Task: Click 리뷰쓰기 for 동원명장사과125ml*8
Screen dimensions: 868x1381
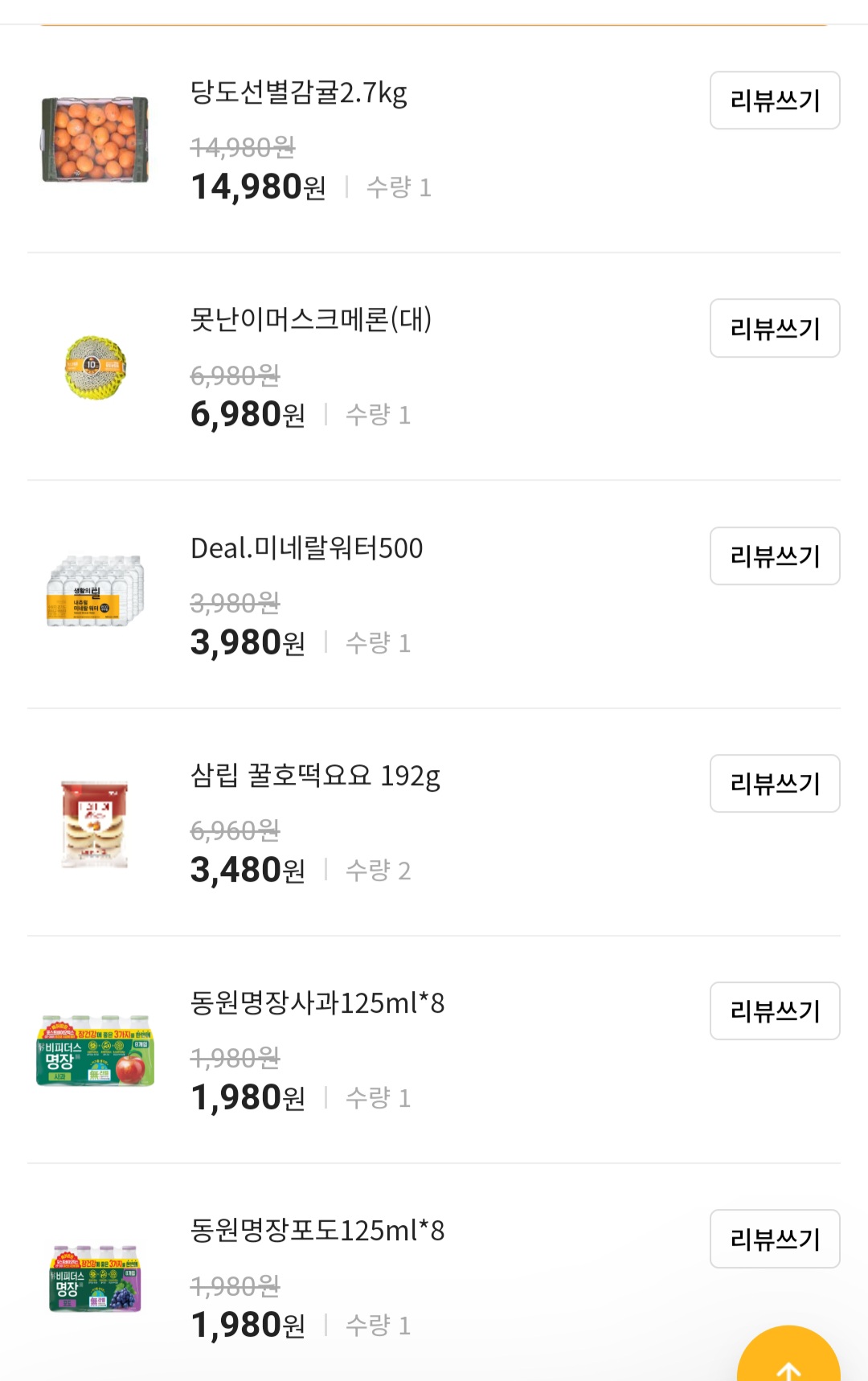Action: tap(774, 1012)
